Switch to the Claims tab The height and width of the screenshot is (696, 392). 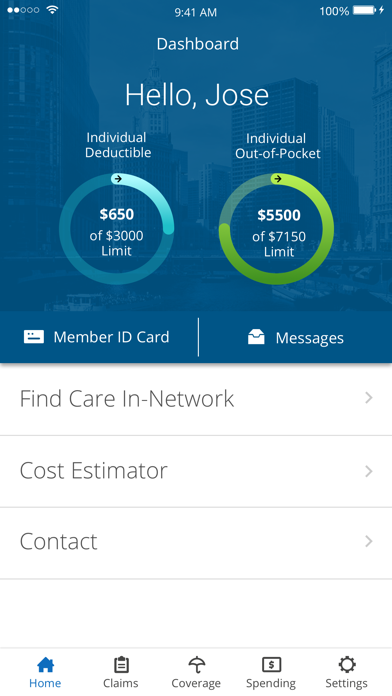click(x=121, y=672)
